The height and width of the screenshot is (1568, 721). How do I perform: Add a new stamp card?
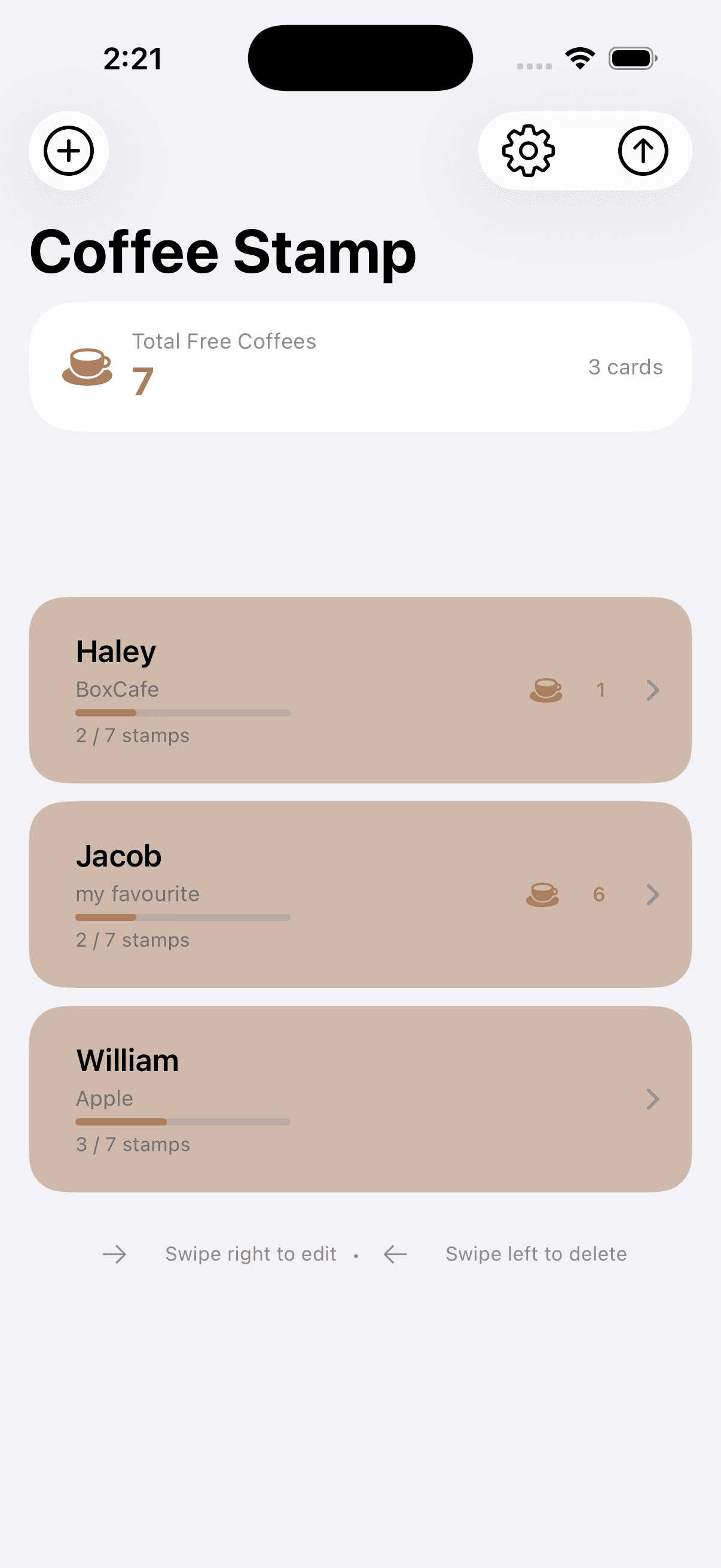pos(69,150)
